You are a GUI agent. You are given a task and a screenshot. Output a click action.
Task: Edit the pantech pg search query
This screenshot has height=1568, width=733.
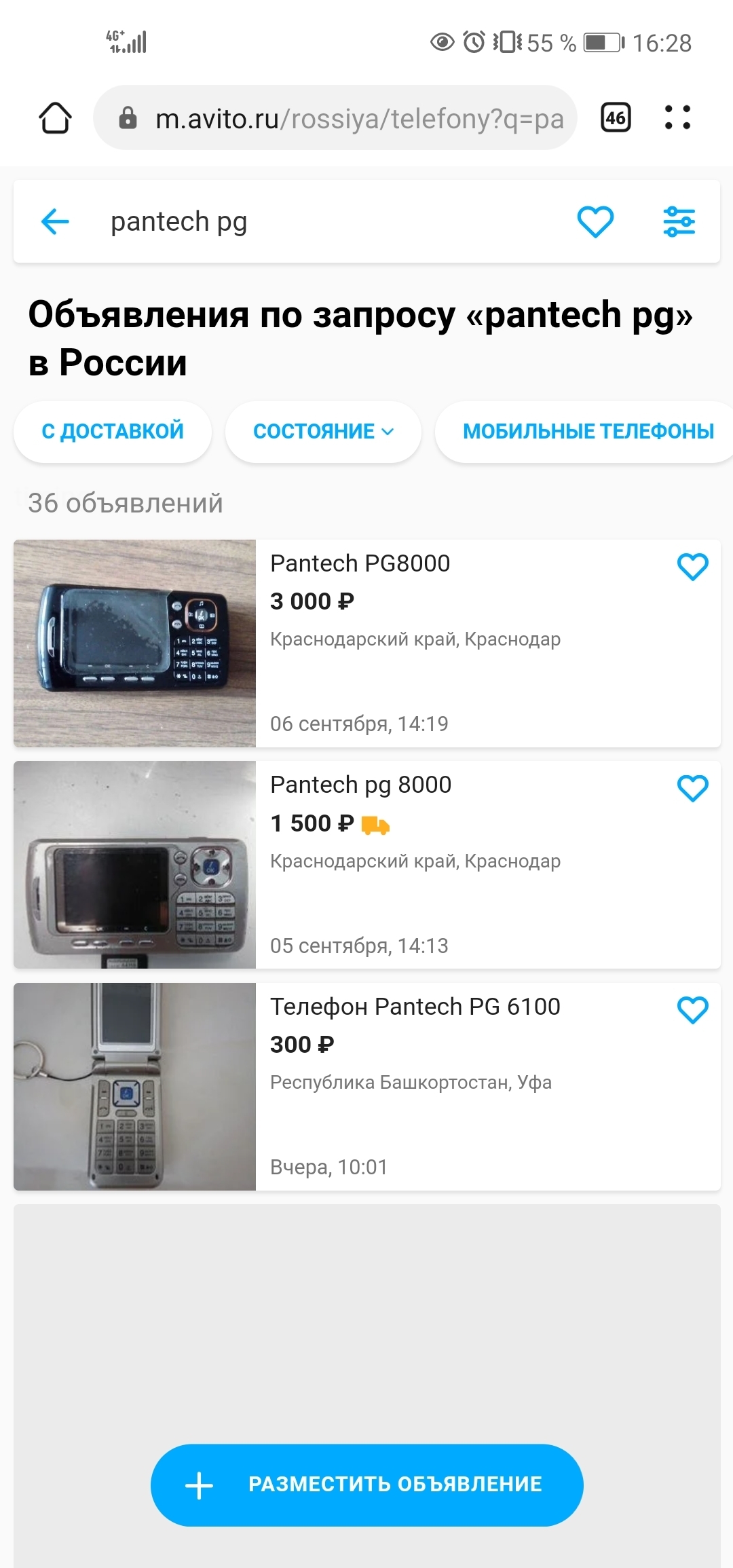326,222
